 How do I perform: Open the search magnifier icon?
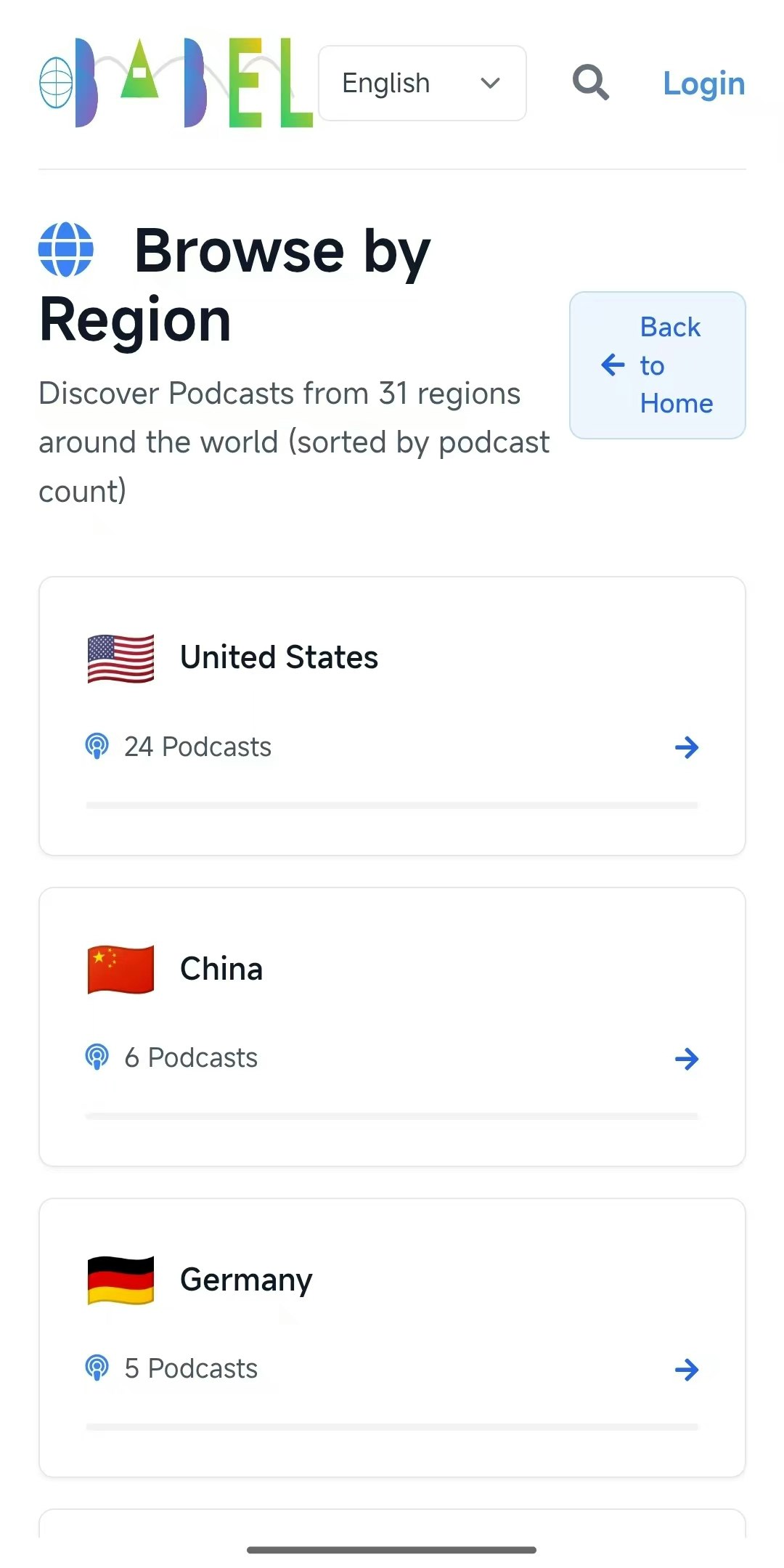(590, 83)
